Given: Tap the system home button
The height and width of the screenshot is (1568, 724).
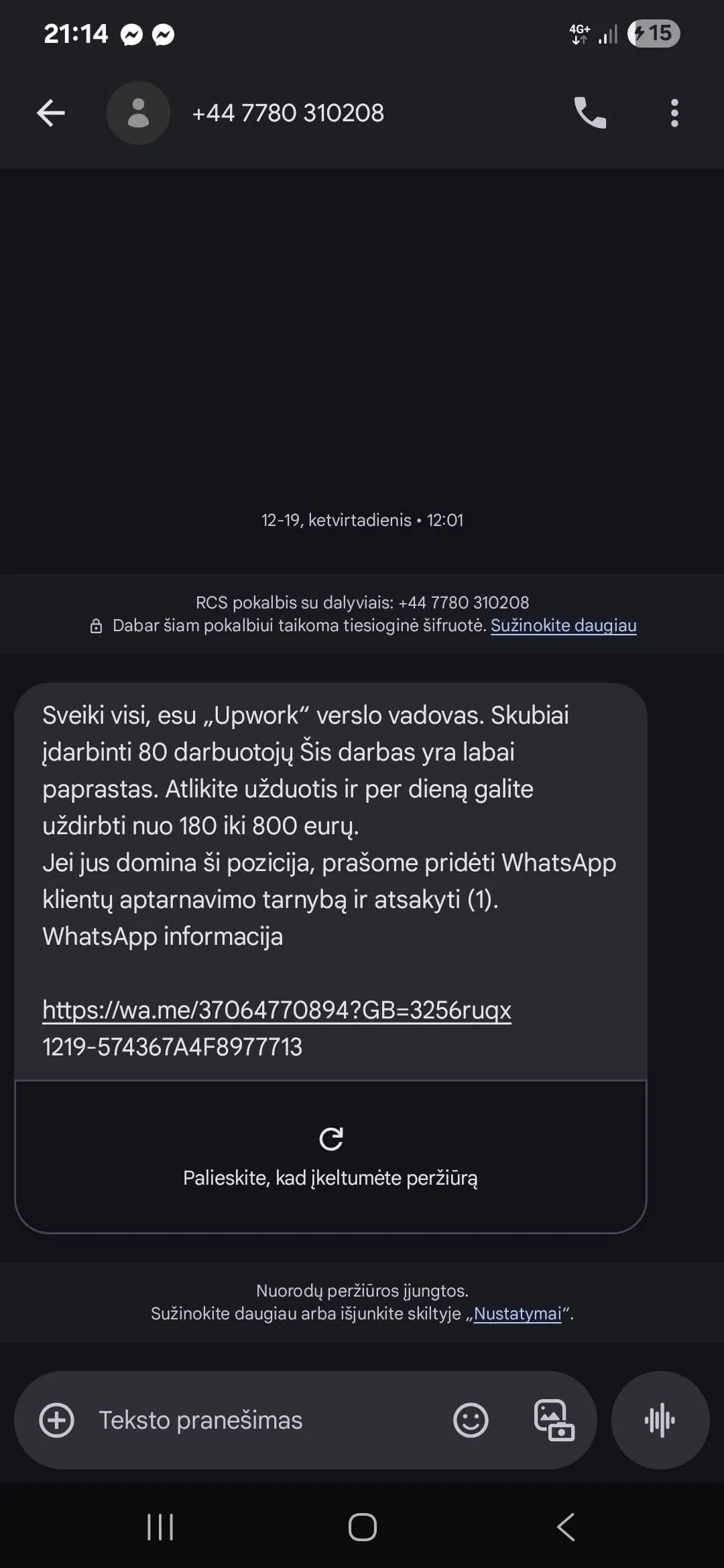Looking at the screenshot, I should click(x=363, y=1527).
